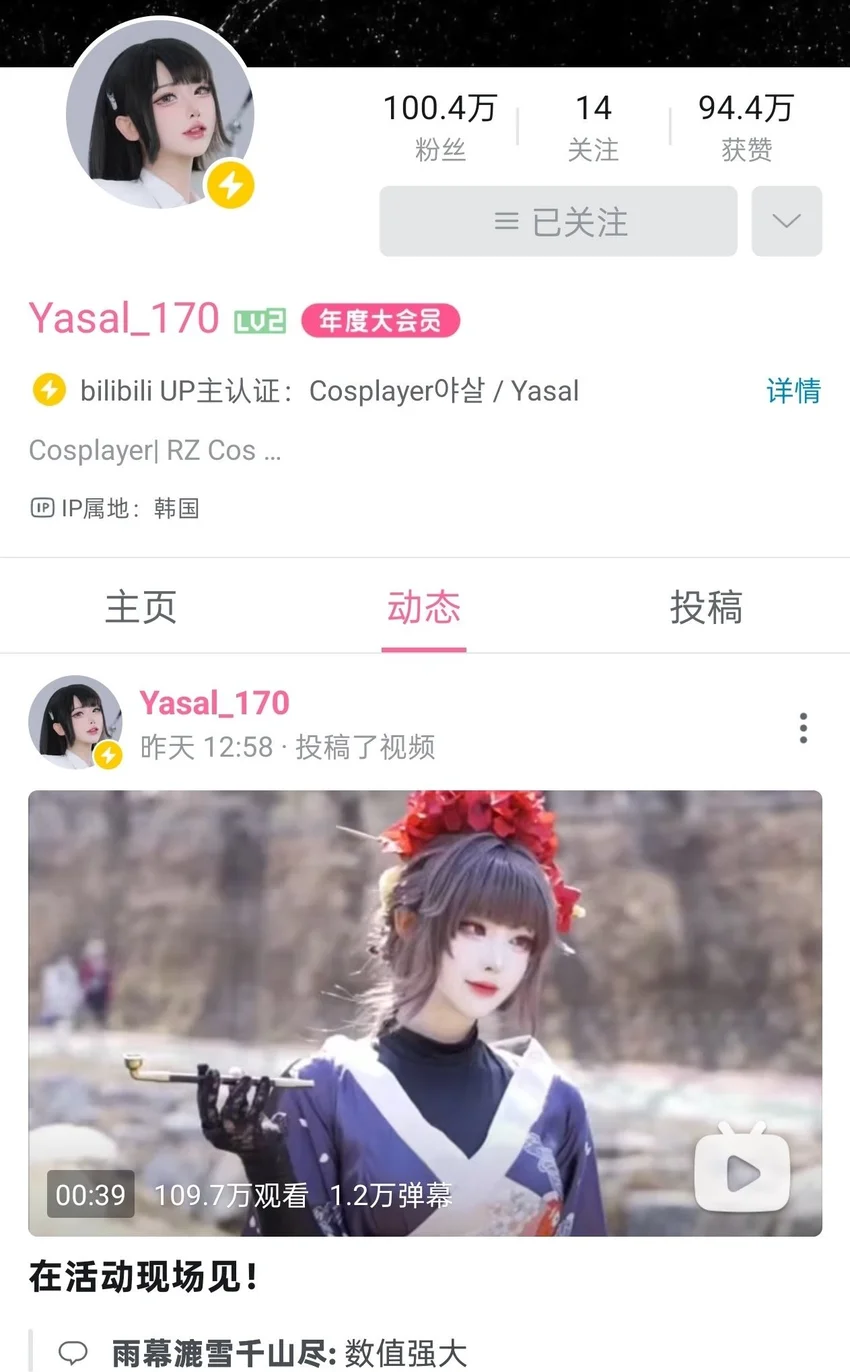Select the IP属地 location icon
Image resolution: width=850 pixels, height=1372 pixels.
tap(38, 508)
